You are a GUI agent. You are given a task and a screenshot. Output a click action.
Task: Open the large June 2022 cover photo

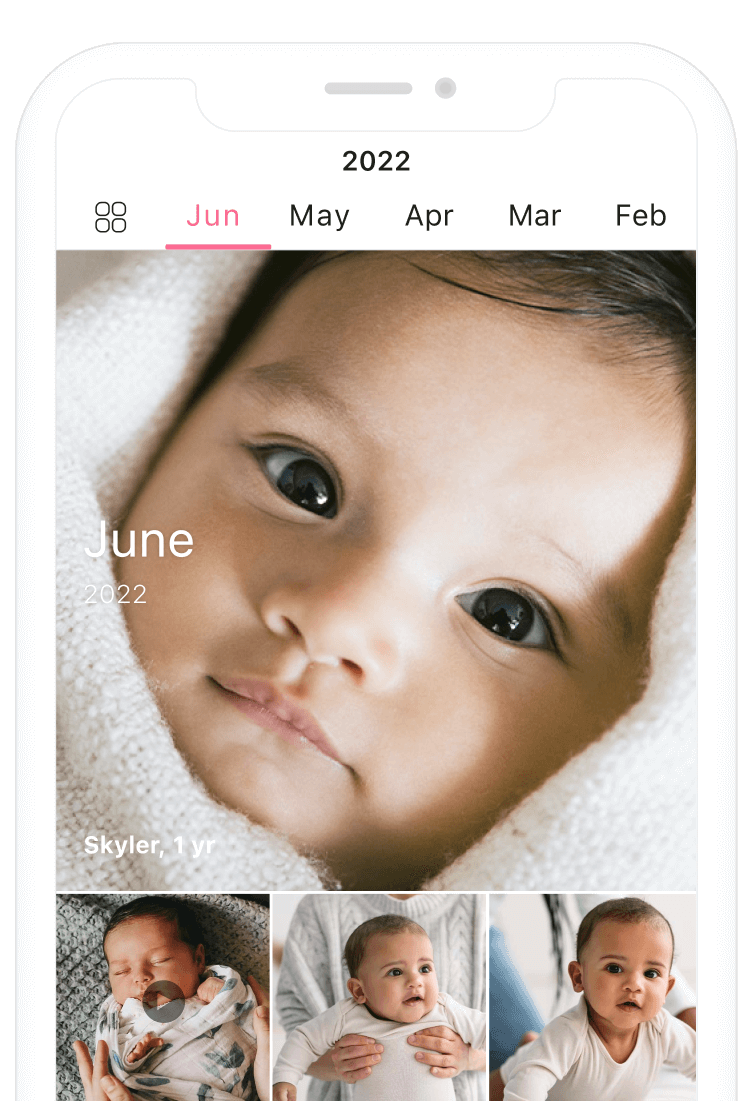tap(376, 570)
